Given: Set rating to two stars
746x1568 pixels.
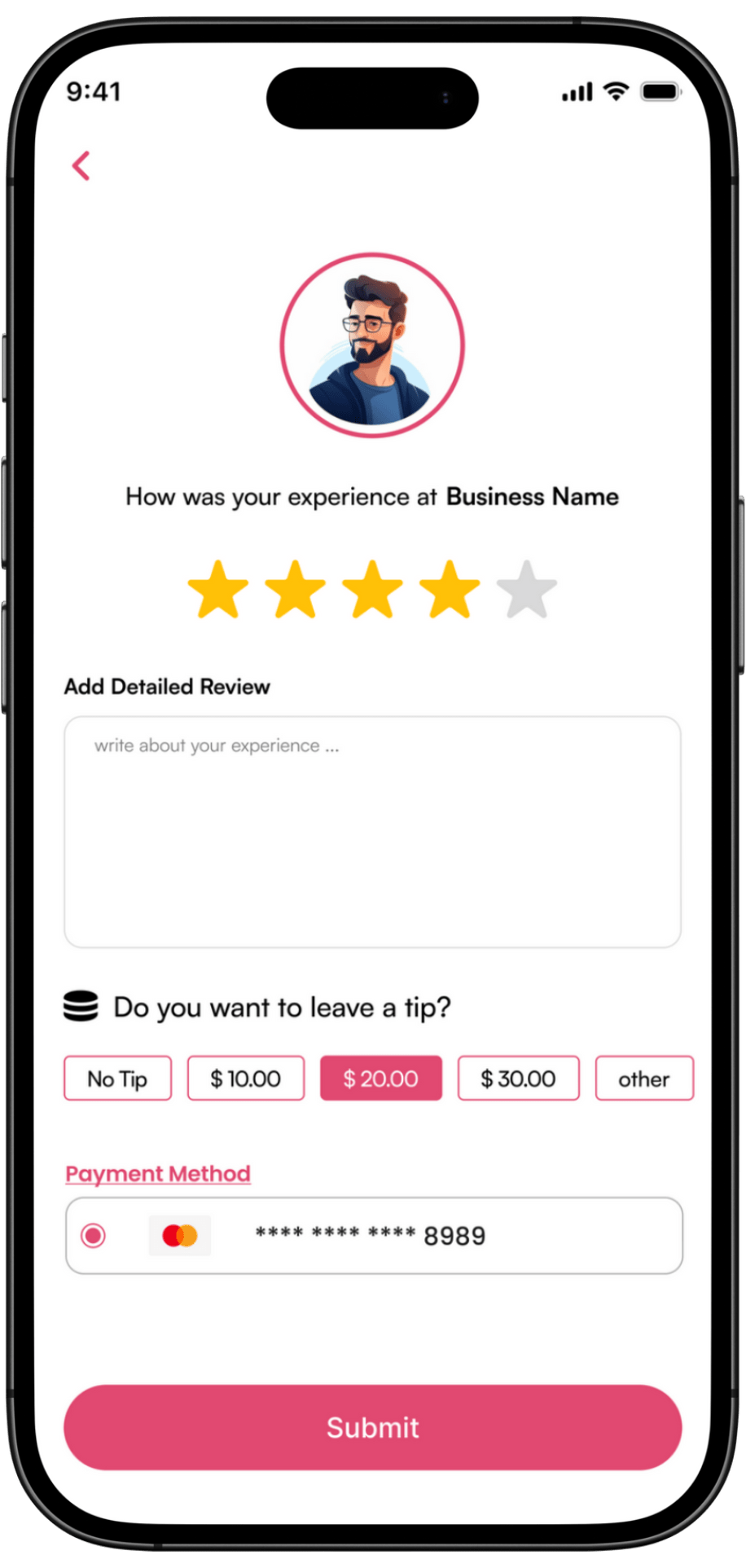Looking at the screenshot, I should coord(295,589).
